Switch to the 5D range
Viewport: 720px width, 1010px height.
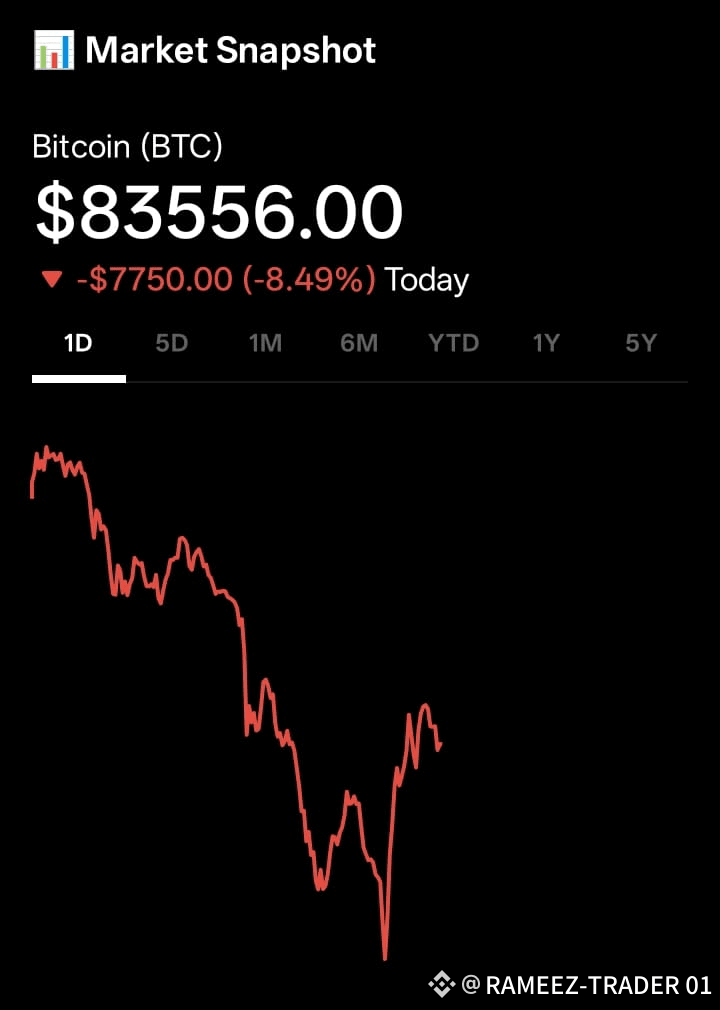(172, 343)
